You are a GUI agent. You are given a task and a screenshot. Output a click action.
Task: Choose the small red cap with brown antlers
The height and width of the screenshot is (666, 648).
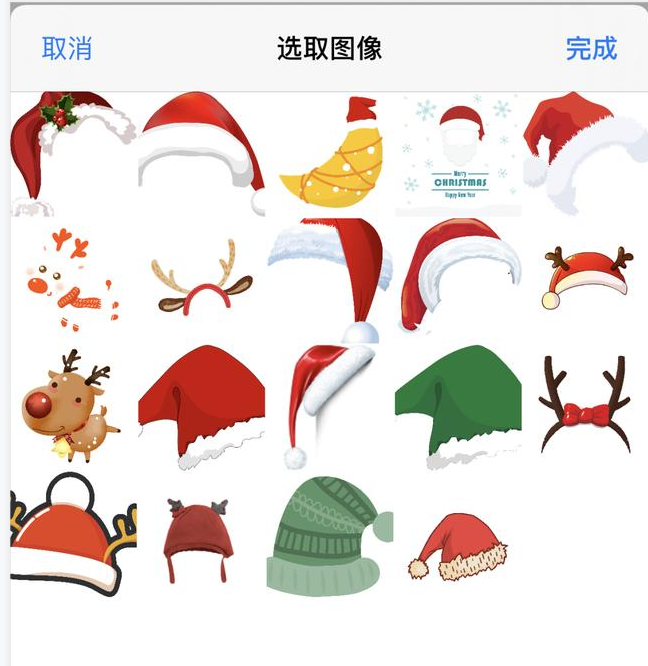pyautogui.click(x=587, y=280)
